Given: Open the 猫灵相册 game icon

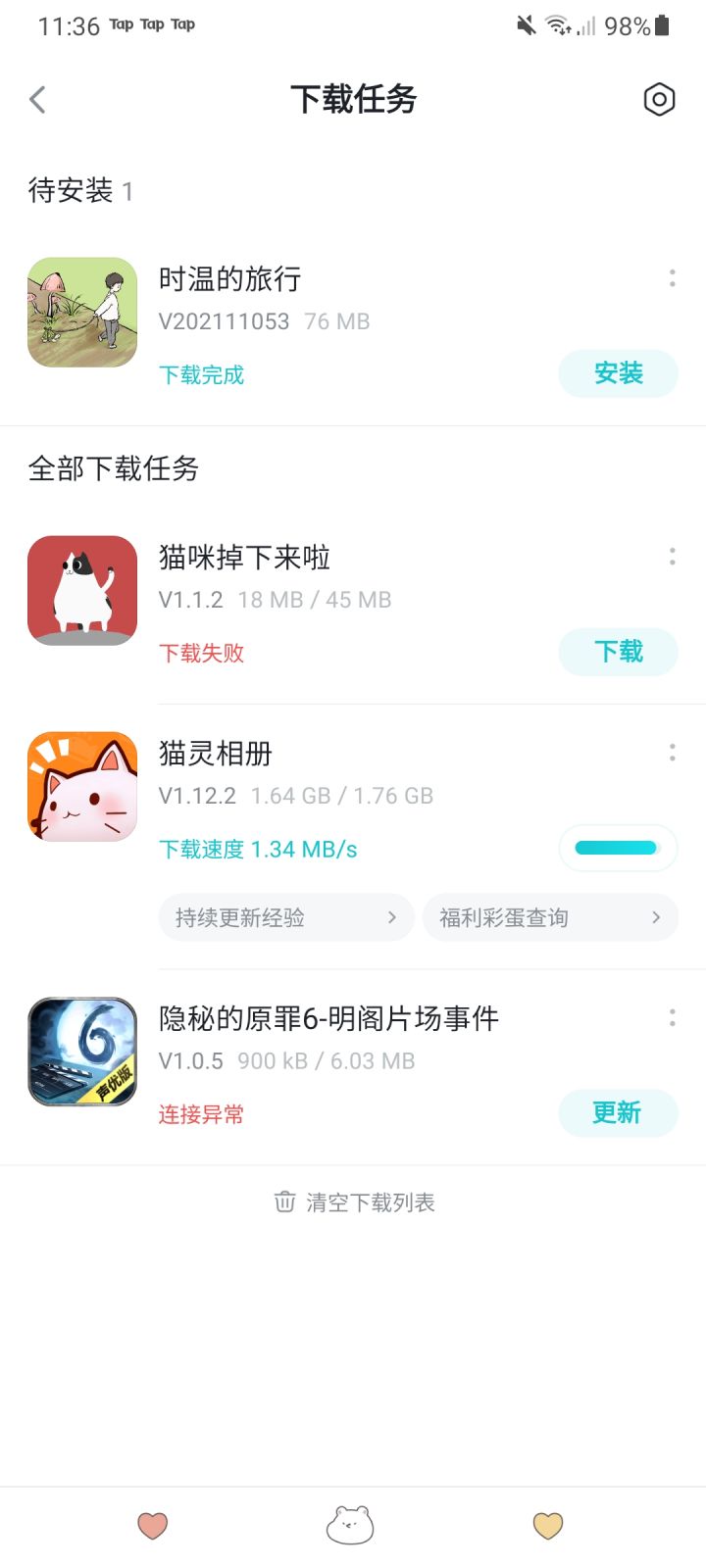Looking at the screenshot, I should [82, 787].
